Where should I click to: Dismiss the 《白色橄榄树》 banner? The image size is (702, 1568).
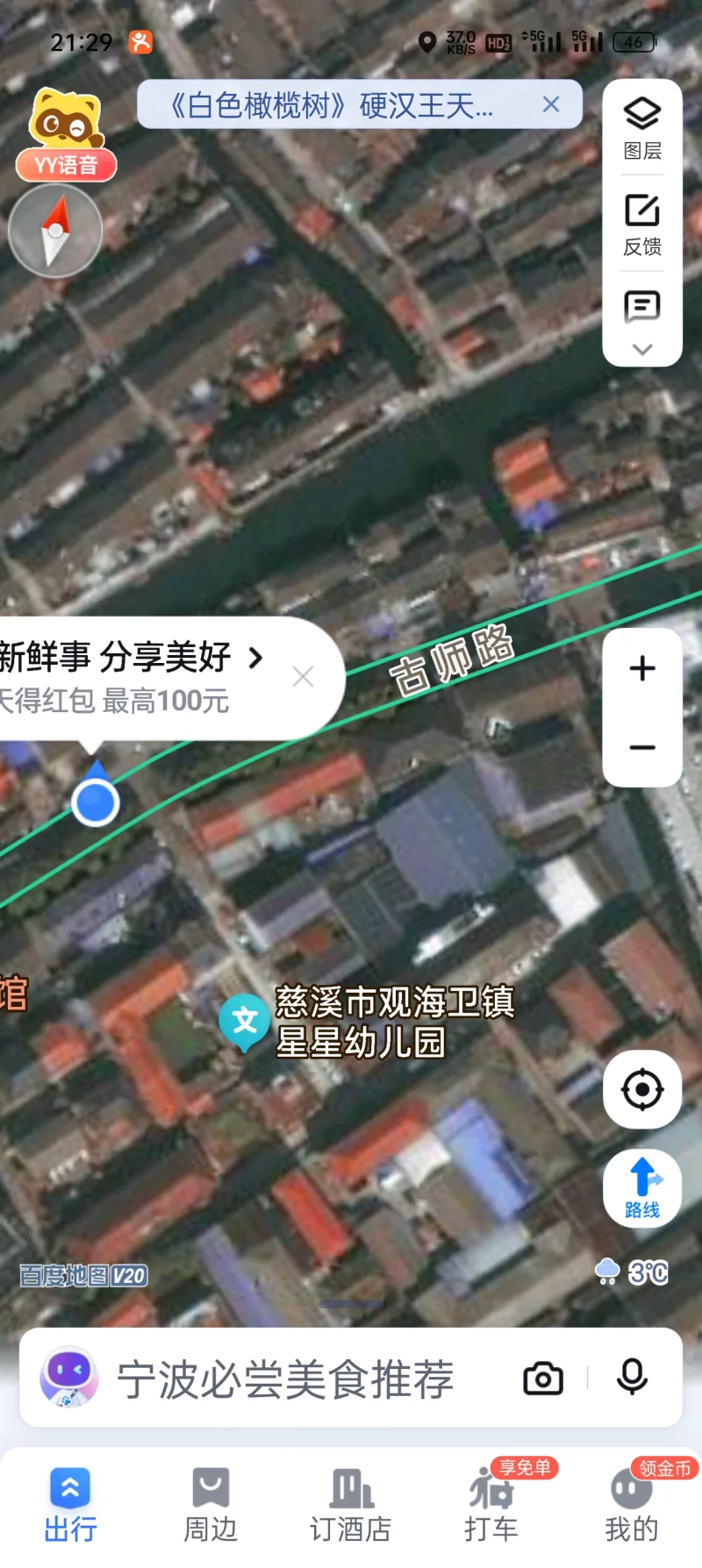click(x=551, y=105)
